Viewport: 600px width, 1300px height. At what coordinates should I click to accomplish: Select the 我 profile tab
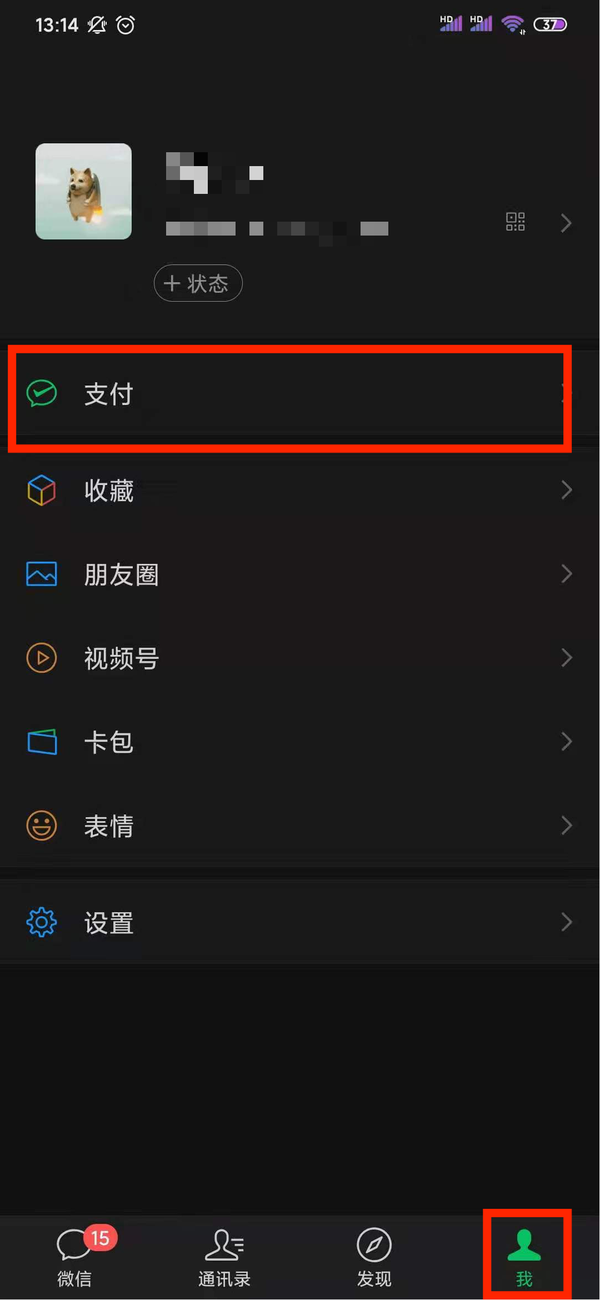524,1257
